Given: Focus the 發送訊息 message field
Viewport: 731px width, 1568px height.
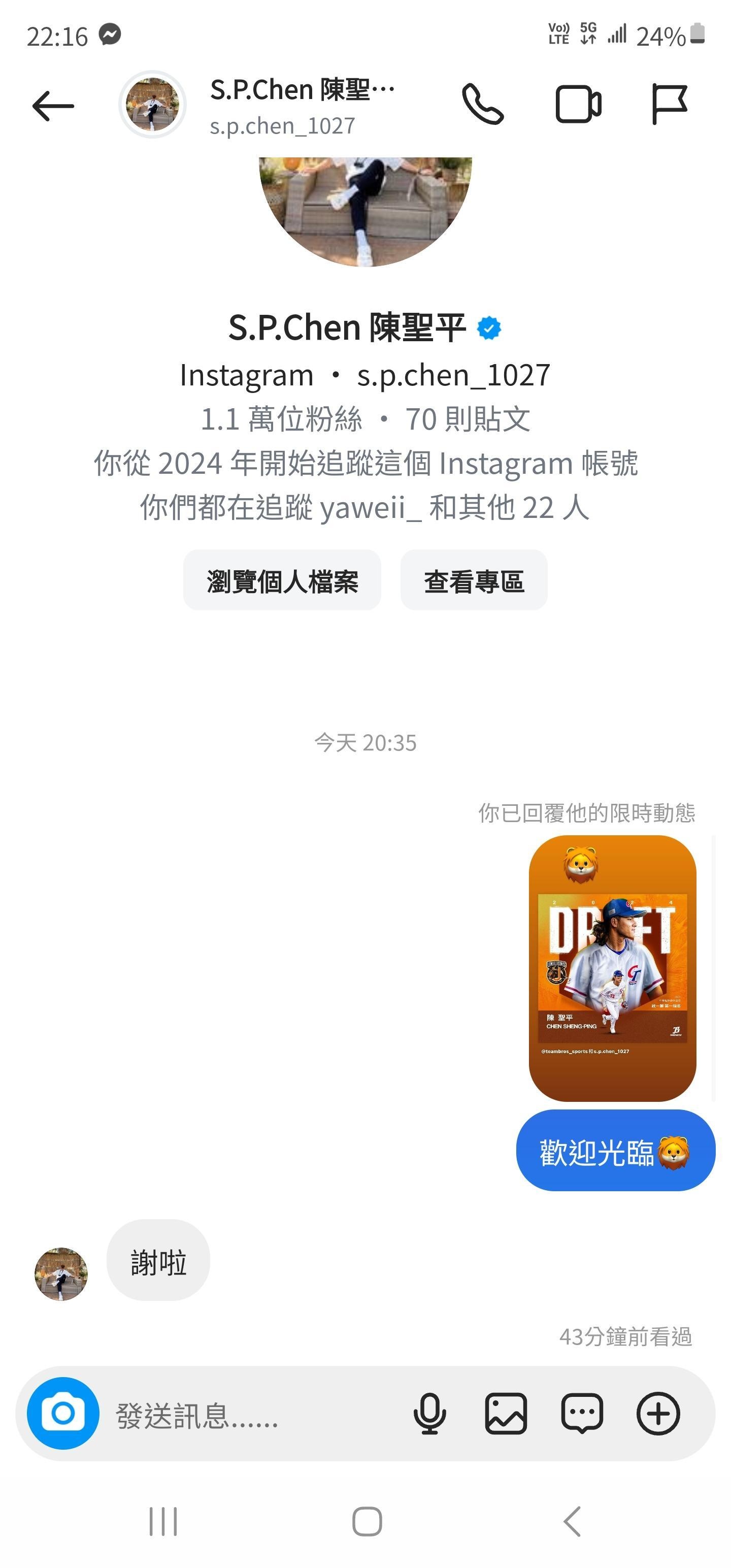Looking at the screenshot, I should point(256,1415).
